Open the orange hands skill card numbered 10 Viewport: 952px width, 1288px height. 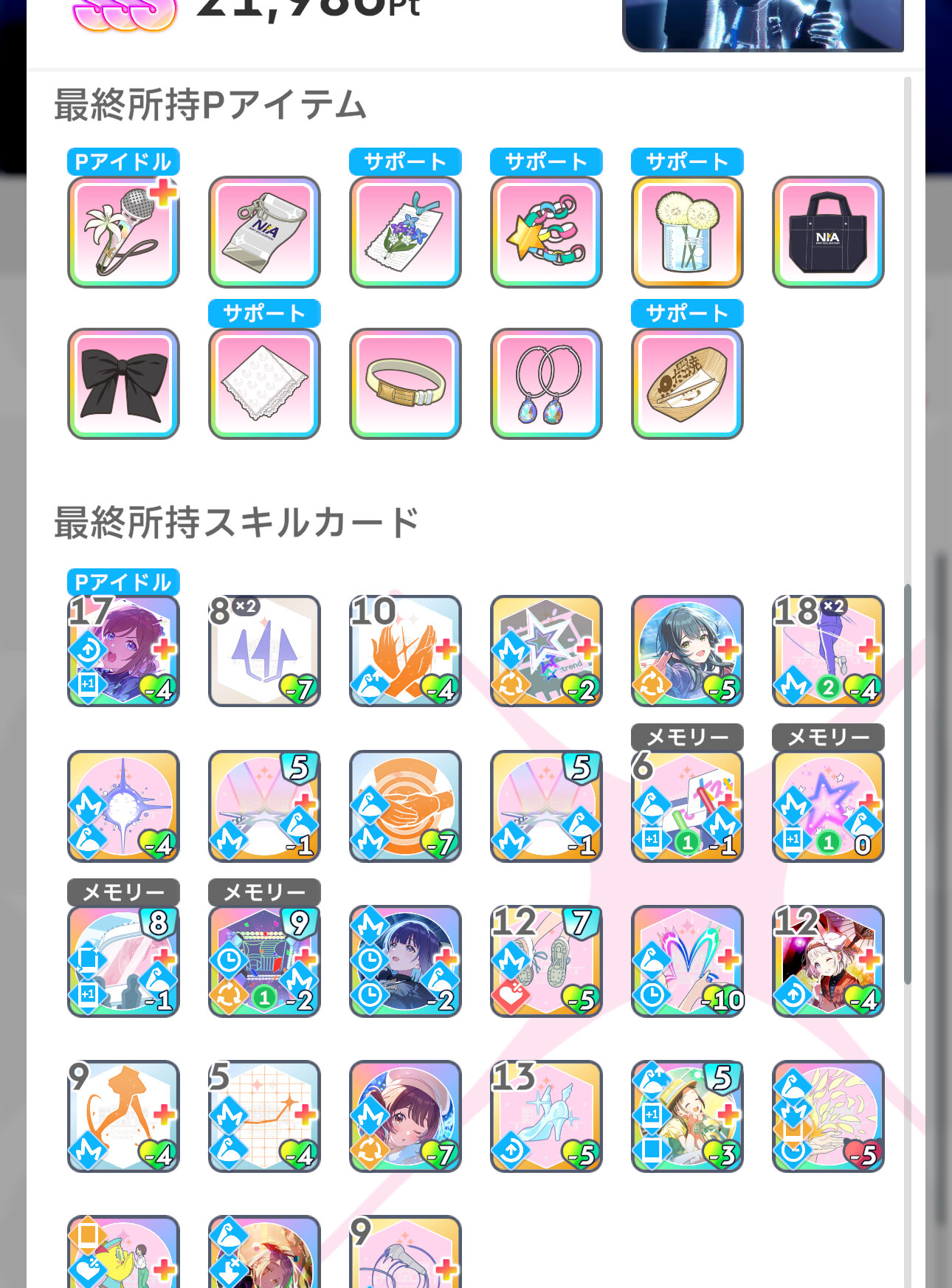point(405,651)
